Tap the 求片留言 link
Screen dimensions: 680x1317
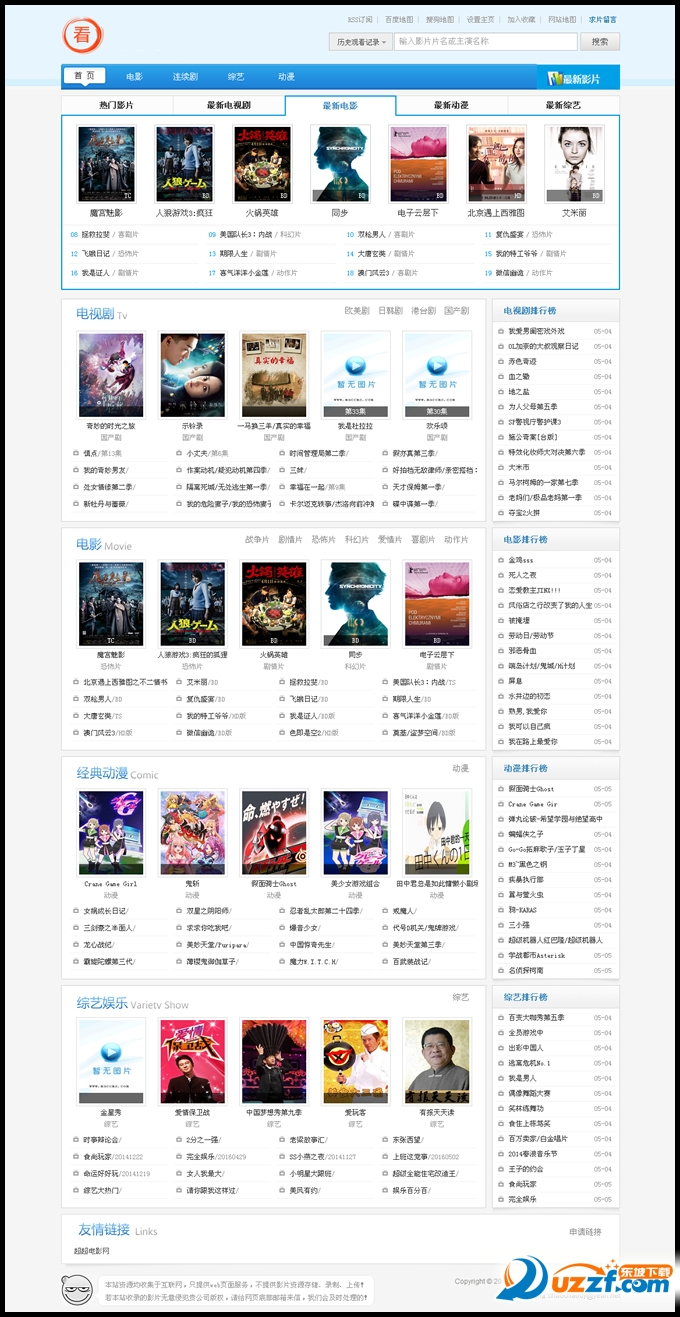click(x=602, y=19)
